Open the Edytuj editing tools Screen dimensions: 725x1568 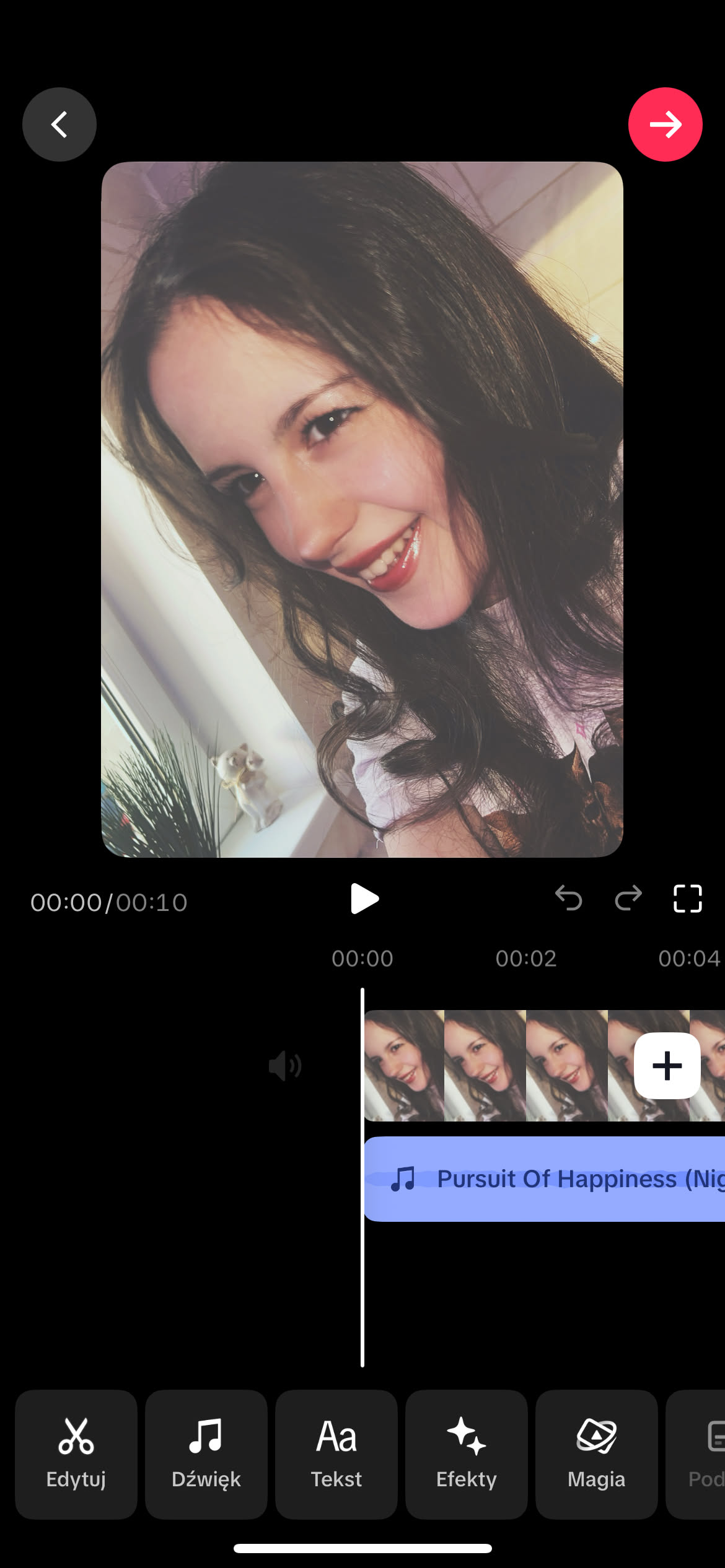[76, 1454]
